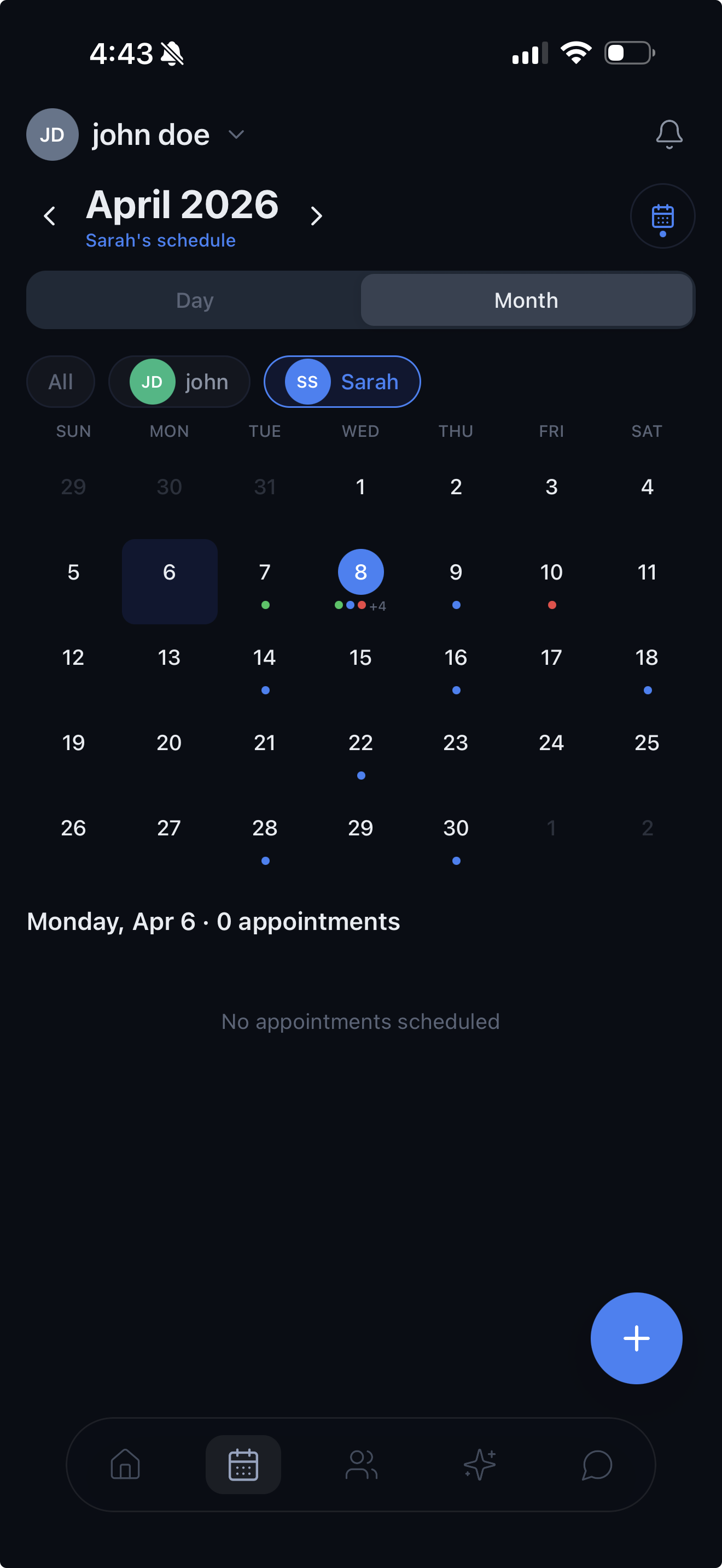The width and height of the screenshot is (722, 1568).
Task: Open the Messages chat bubble icon
Action: (x=597, y=1465)
